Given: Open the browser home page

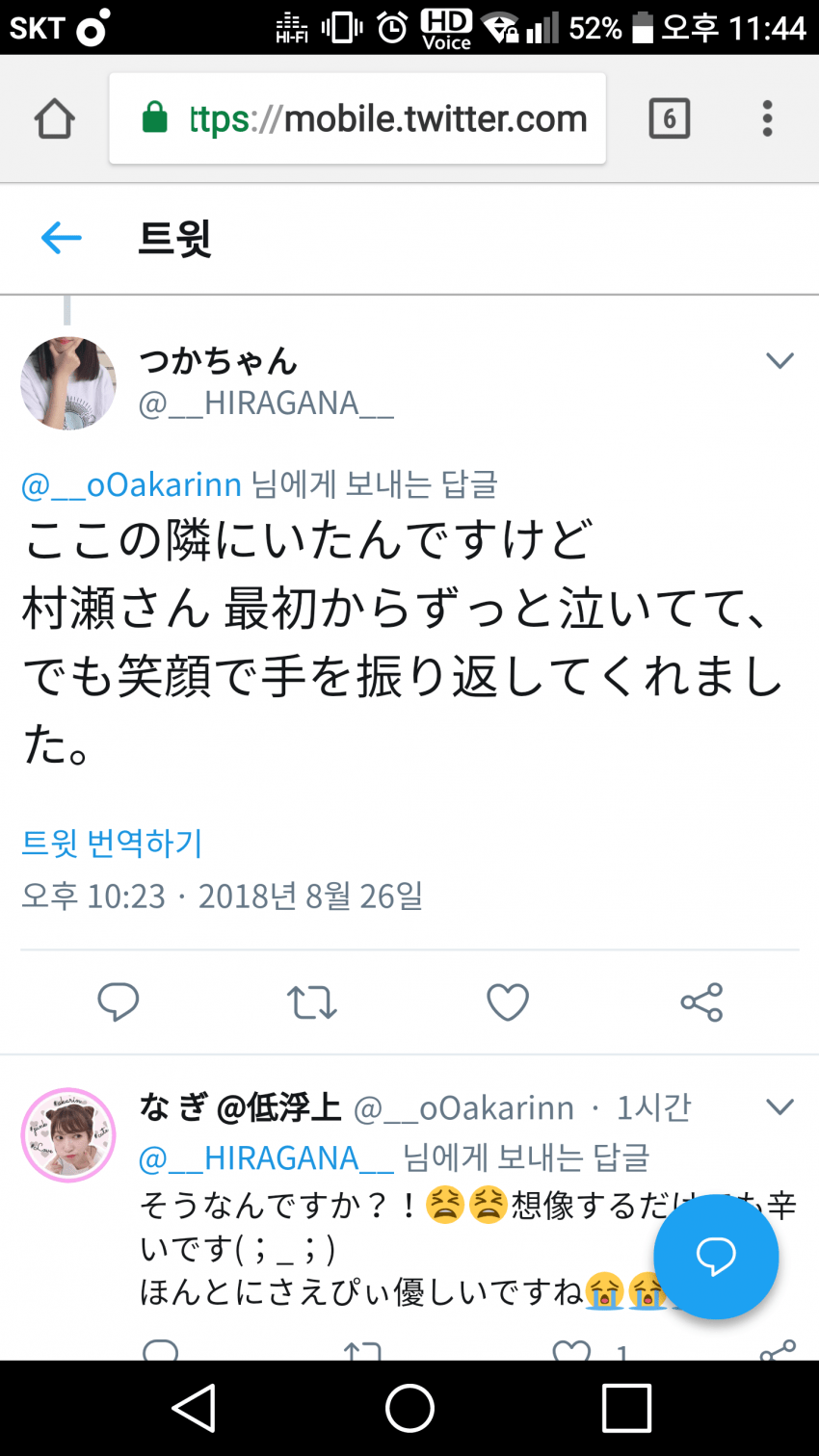Looking at the screenshot, I should click(x=55, y=119).
